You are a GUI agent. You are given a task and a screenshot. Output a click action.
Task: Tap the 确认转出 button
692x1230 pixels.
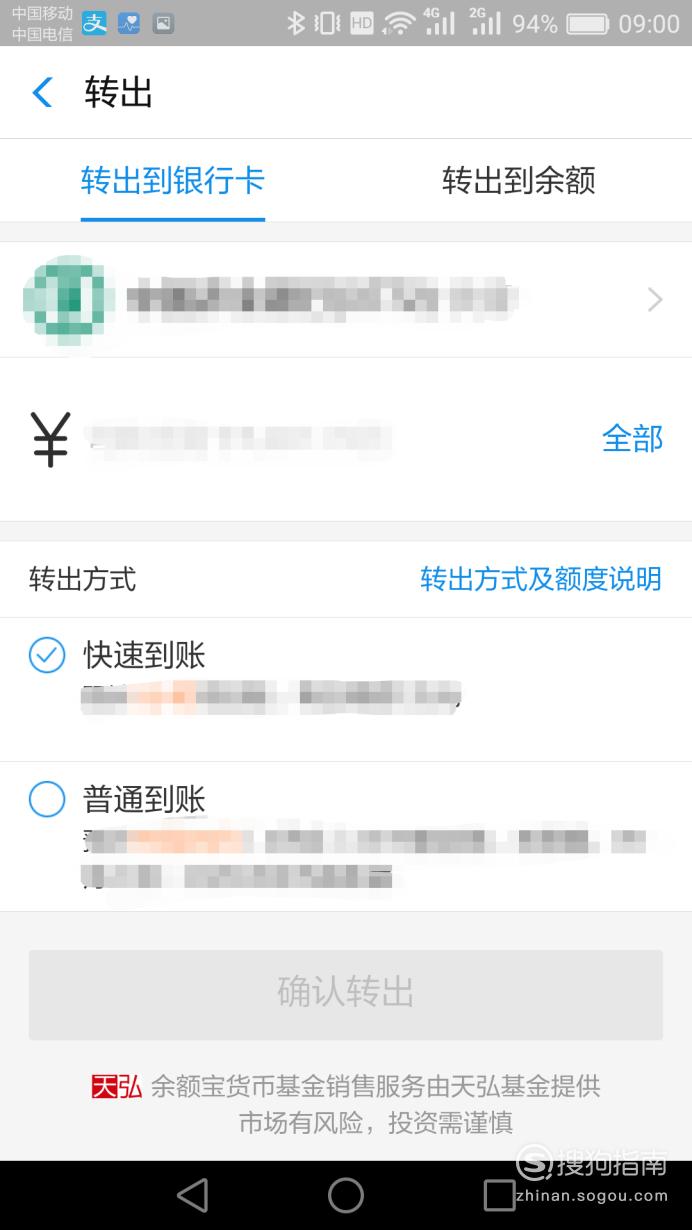pyautogui.click(x=346, y=994)
